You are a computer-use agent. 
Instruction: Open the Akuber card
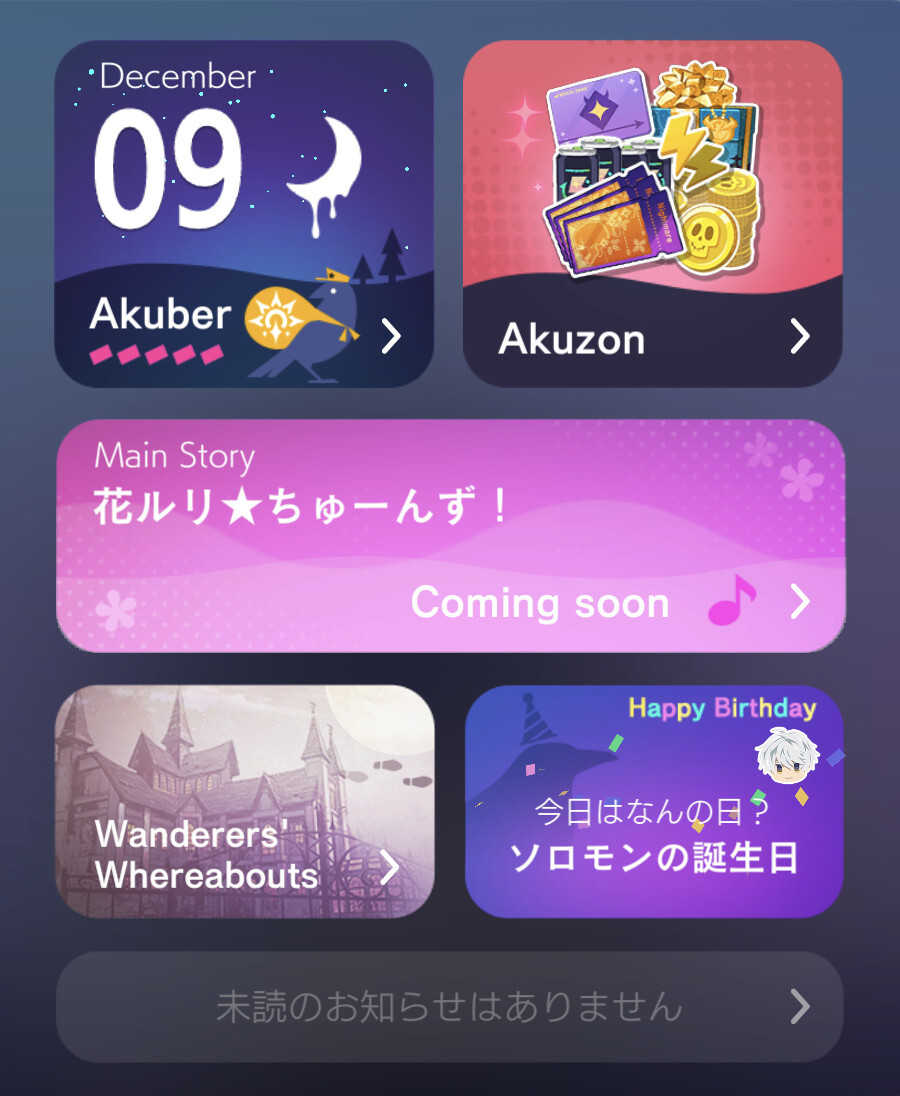[243, 214]
